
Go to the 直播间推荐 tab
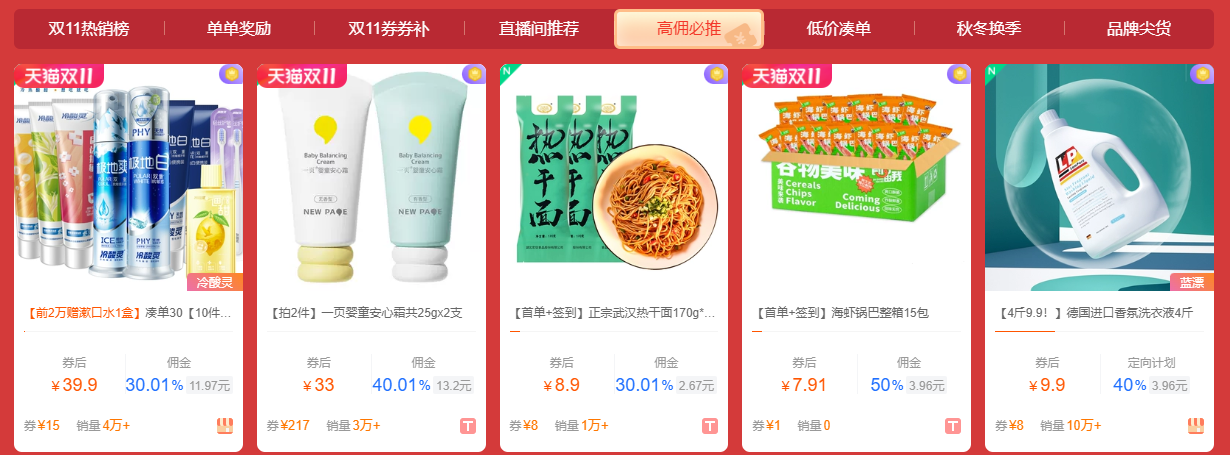point(539,28)
